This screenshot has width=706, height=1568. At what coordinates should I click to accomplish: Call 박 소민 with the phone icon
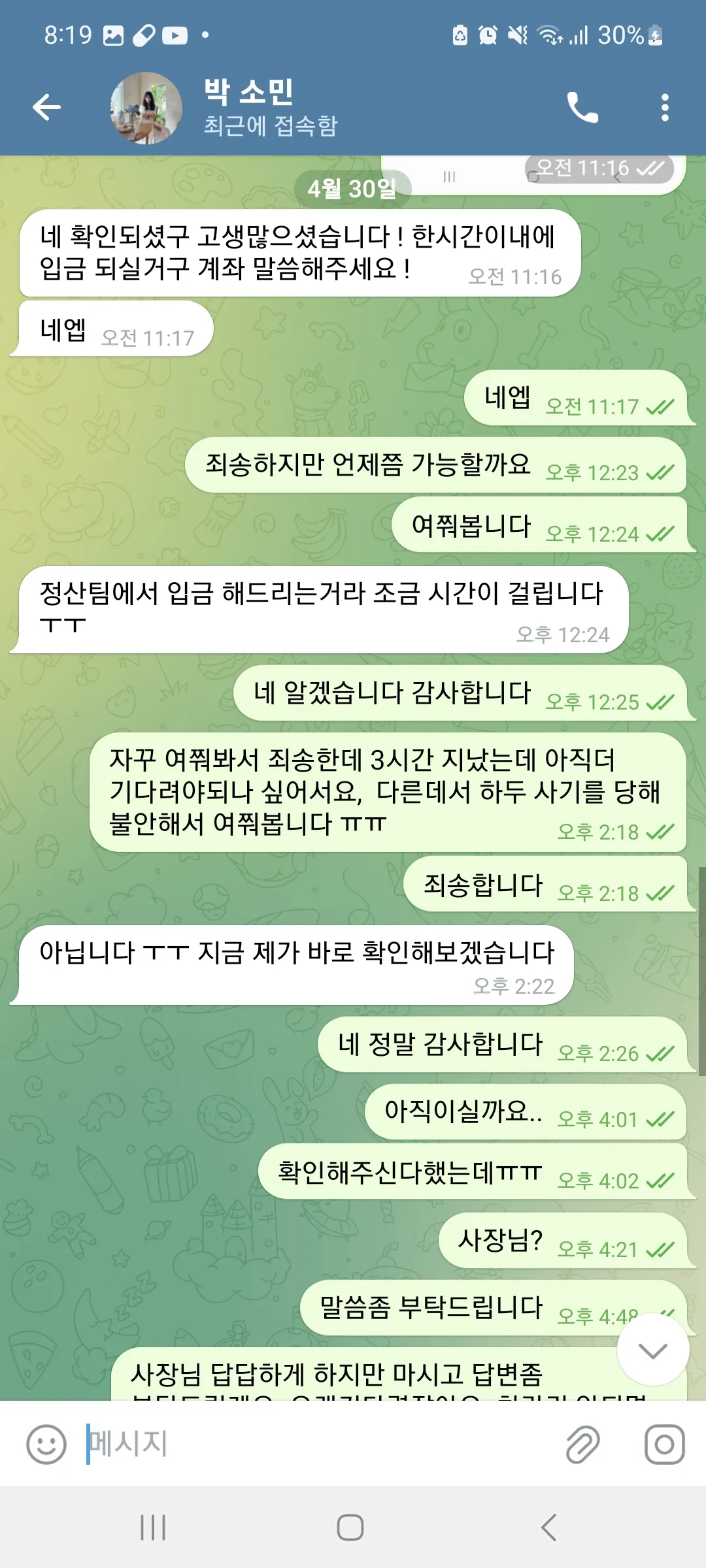582,108
